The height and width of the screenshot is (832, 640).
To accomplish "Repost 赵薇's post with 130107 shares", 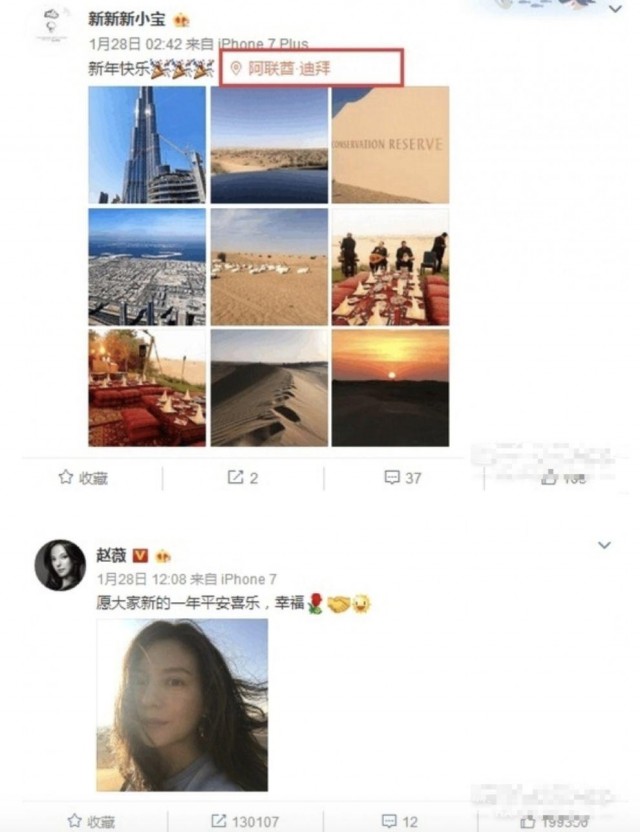I will click(x=244, y=821).
